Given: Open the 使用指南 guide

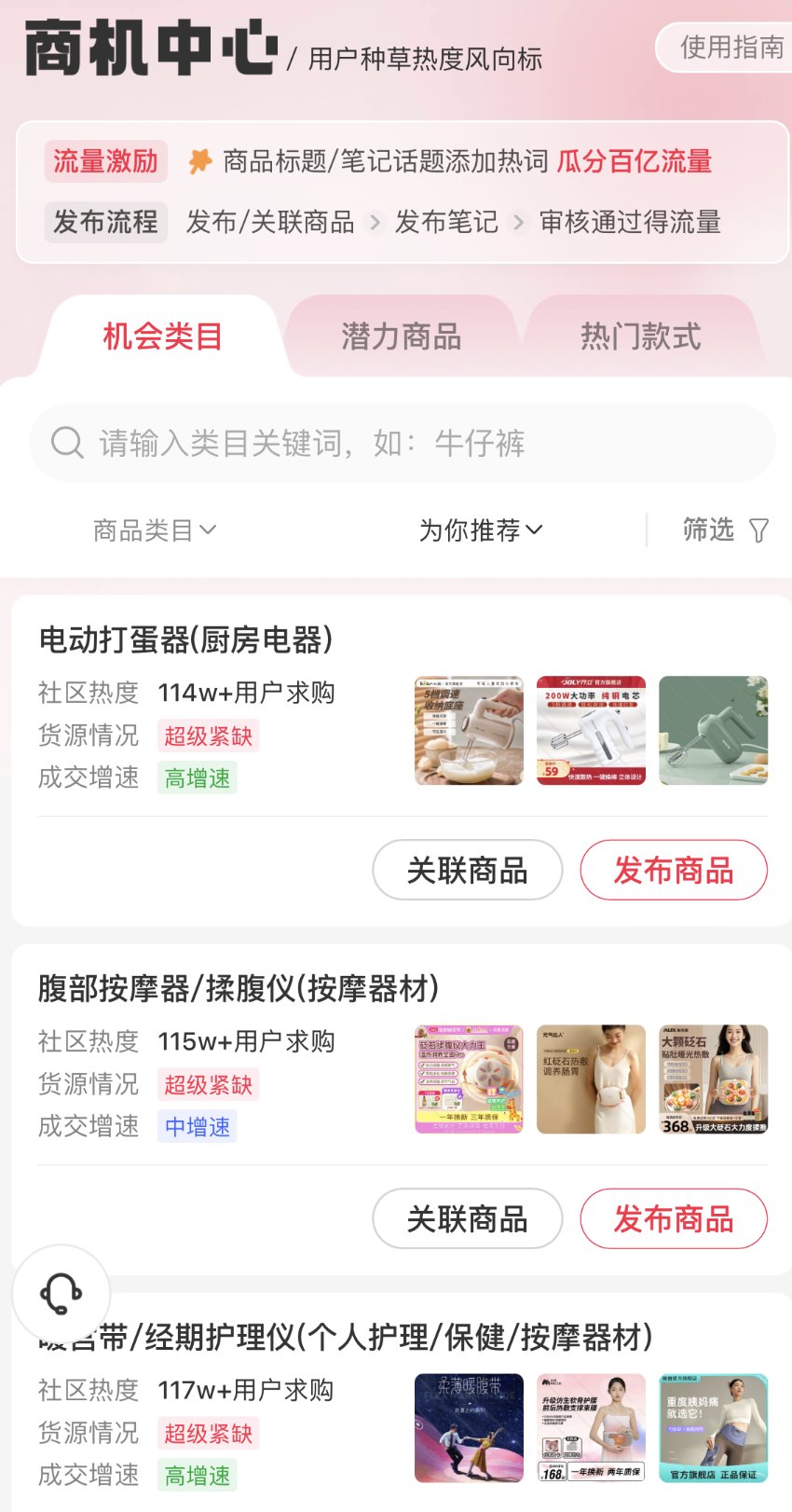Looking at the screenshot, I should click(731, 47).
